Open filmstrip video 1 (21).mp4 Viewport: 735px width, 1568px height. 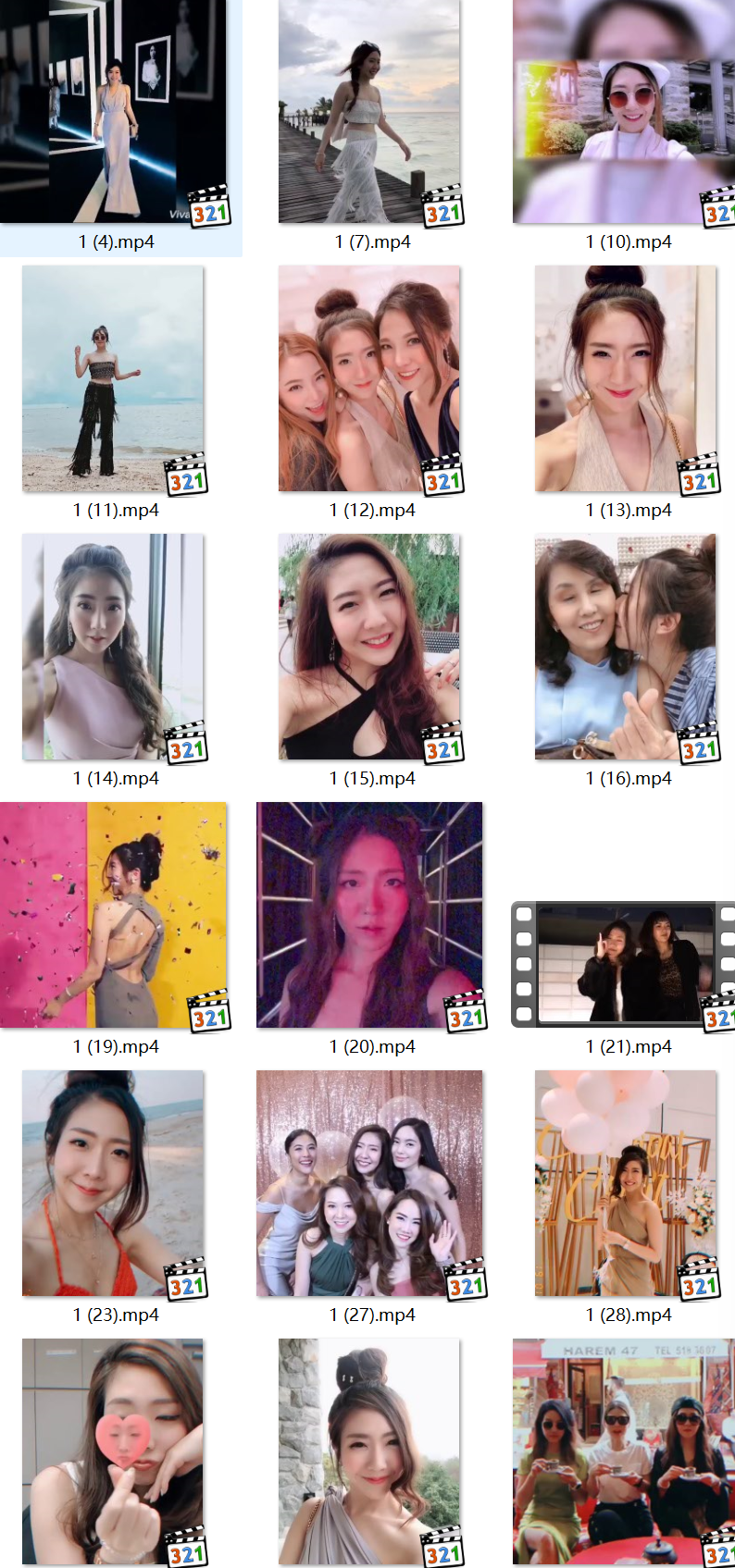coord(625,964)
